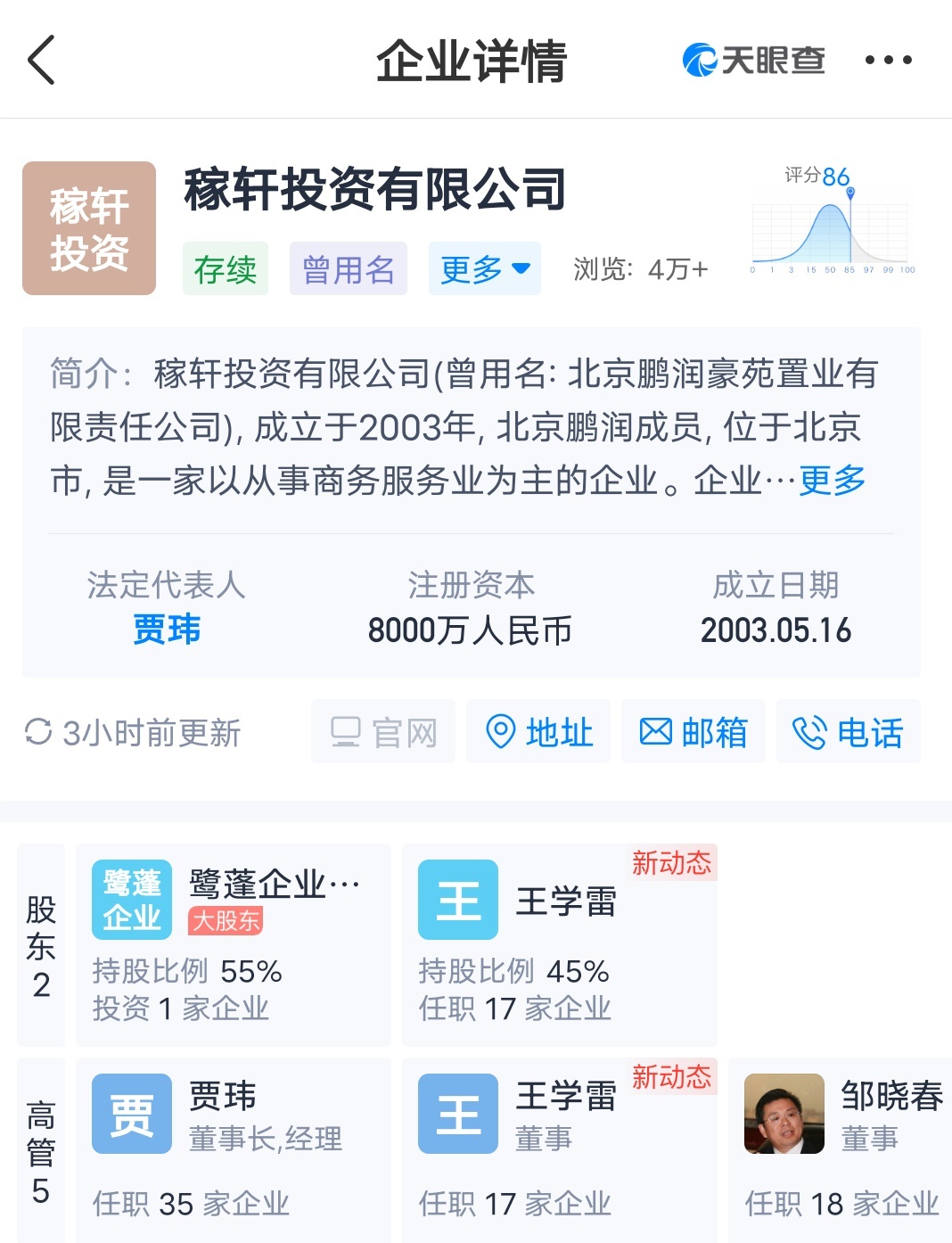
Task: Open the 高管 5 section
Action: click(41, 1149)
